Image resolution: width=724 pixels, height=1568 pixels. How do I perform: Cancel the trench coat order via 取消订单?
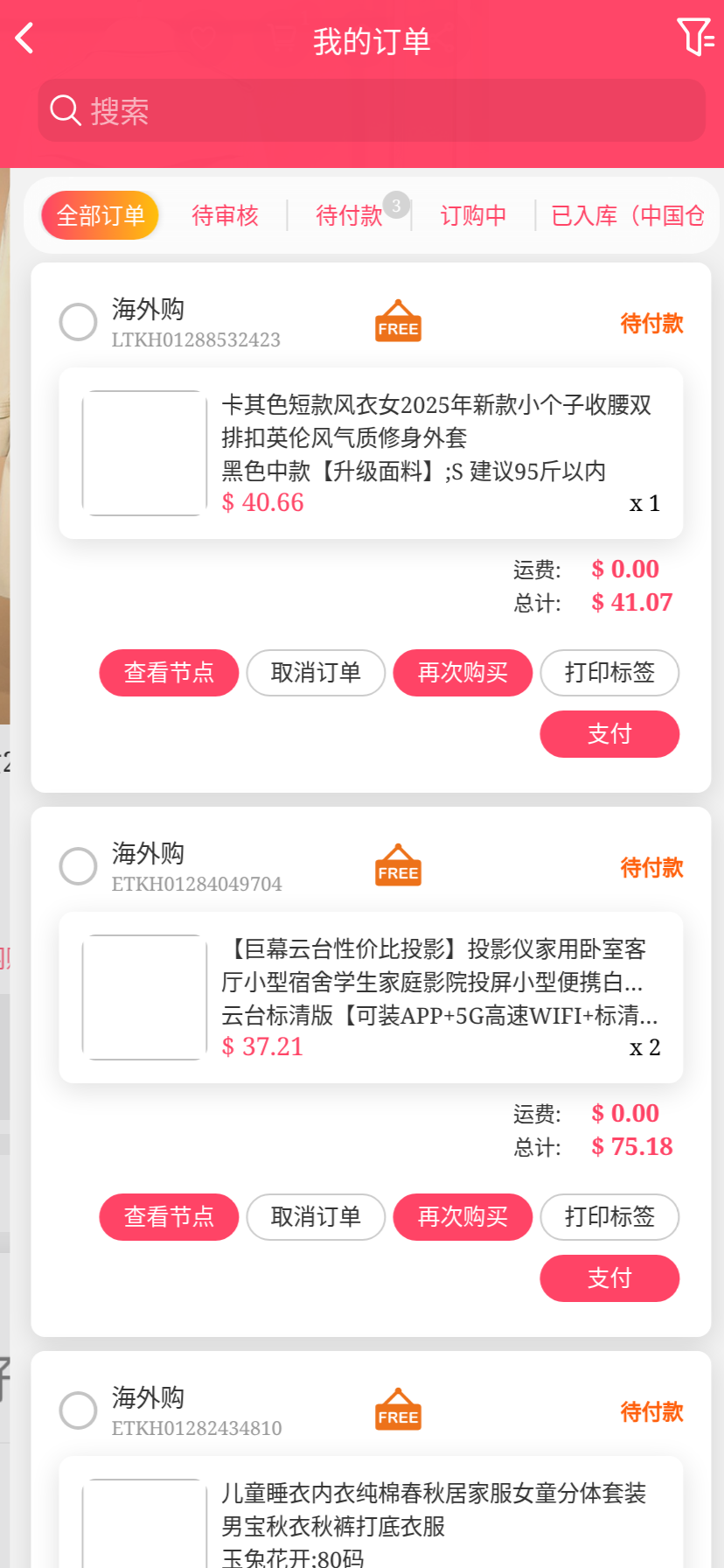coord(316,673)
